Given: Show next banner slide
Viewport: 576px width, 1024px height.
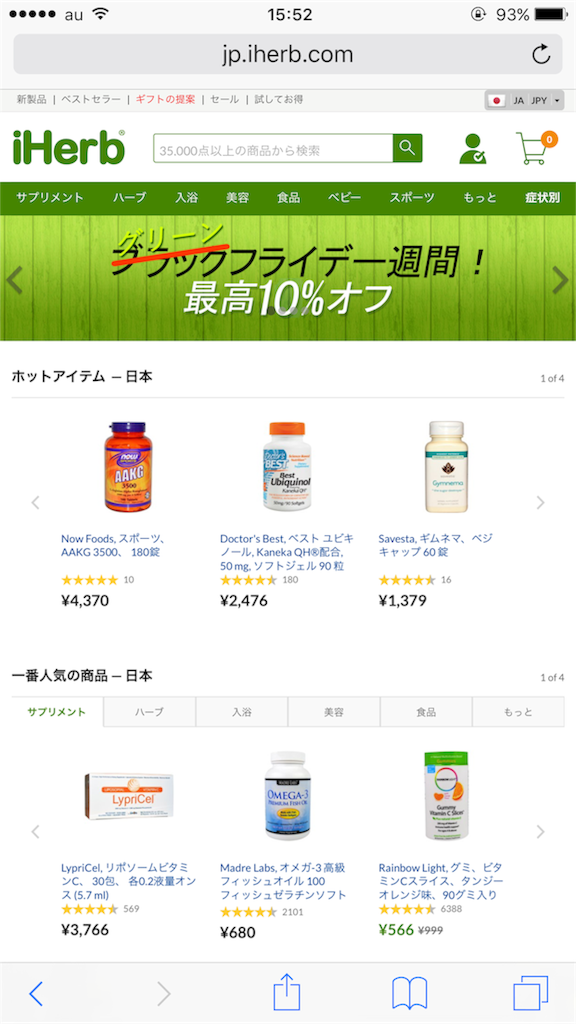Looking at the screenshot, I should pyautogui.click(x=560, y=280).
